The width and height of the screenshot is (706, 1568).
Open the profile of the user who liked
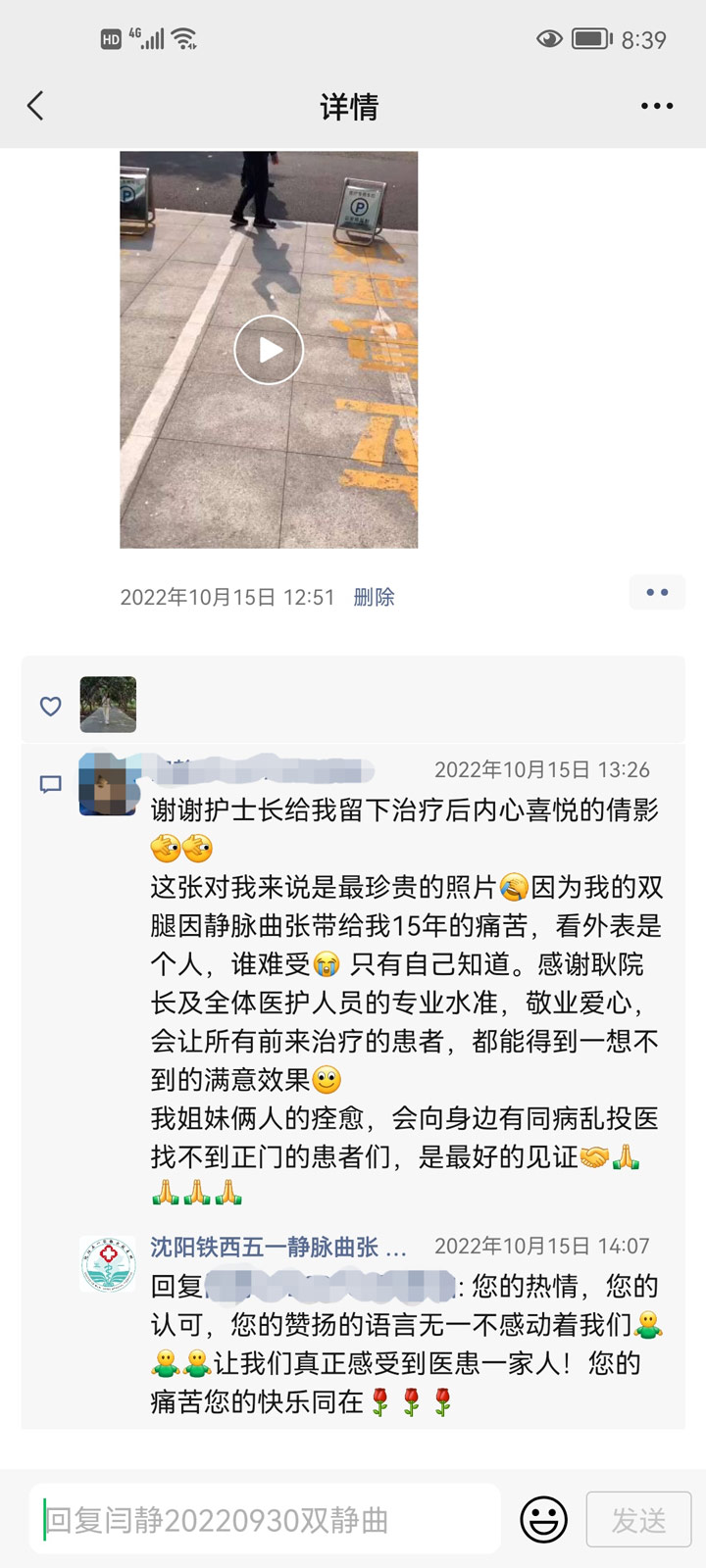pyautogui.click(x=108, y=705)
